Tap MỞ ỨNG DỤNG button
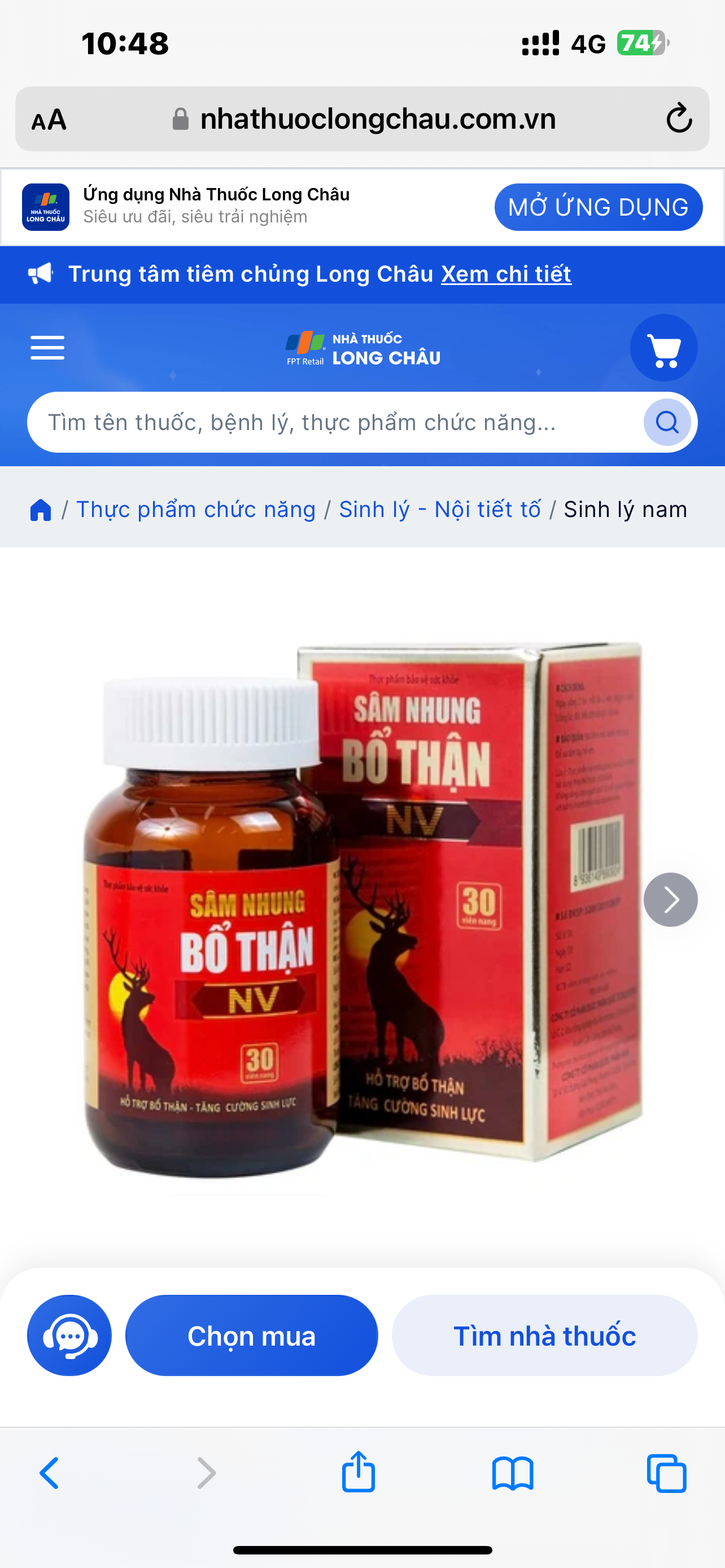The height and width of the screenshot is (1568, 725). tap(598, 208)
